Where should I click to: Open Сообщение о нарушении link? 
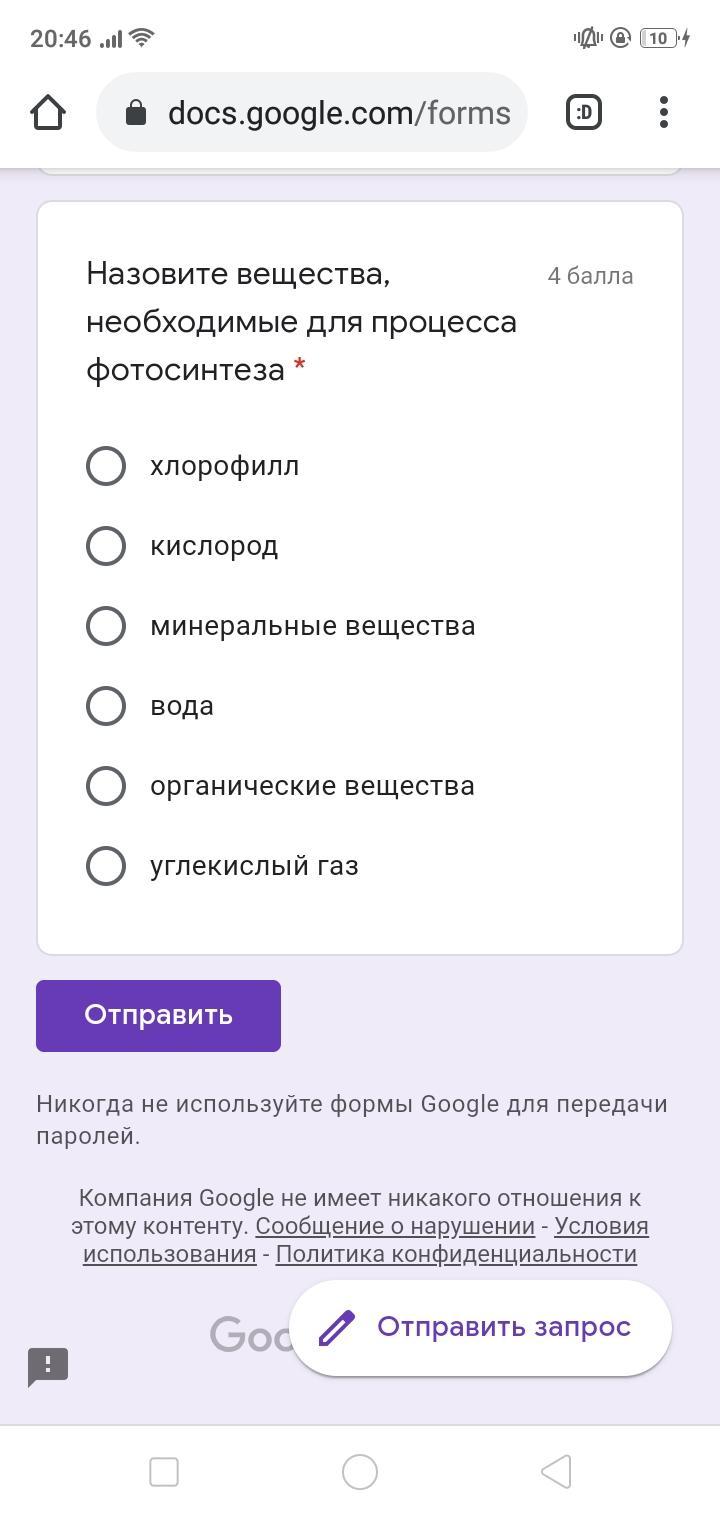pyautogui.click(x=395, y=1226)
